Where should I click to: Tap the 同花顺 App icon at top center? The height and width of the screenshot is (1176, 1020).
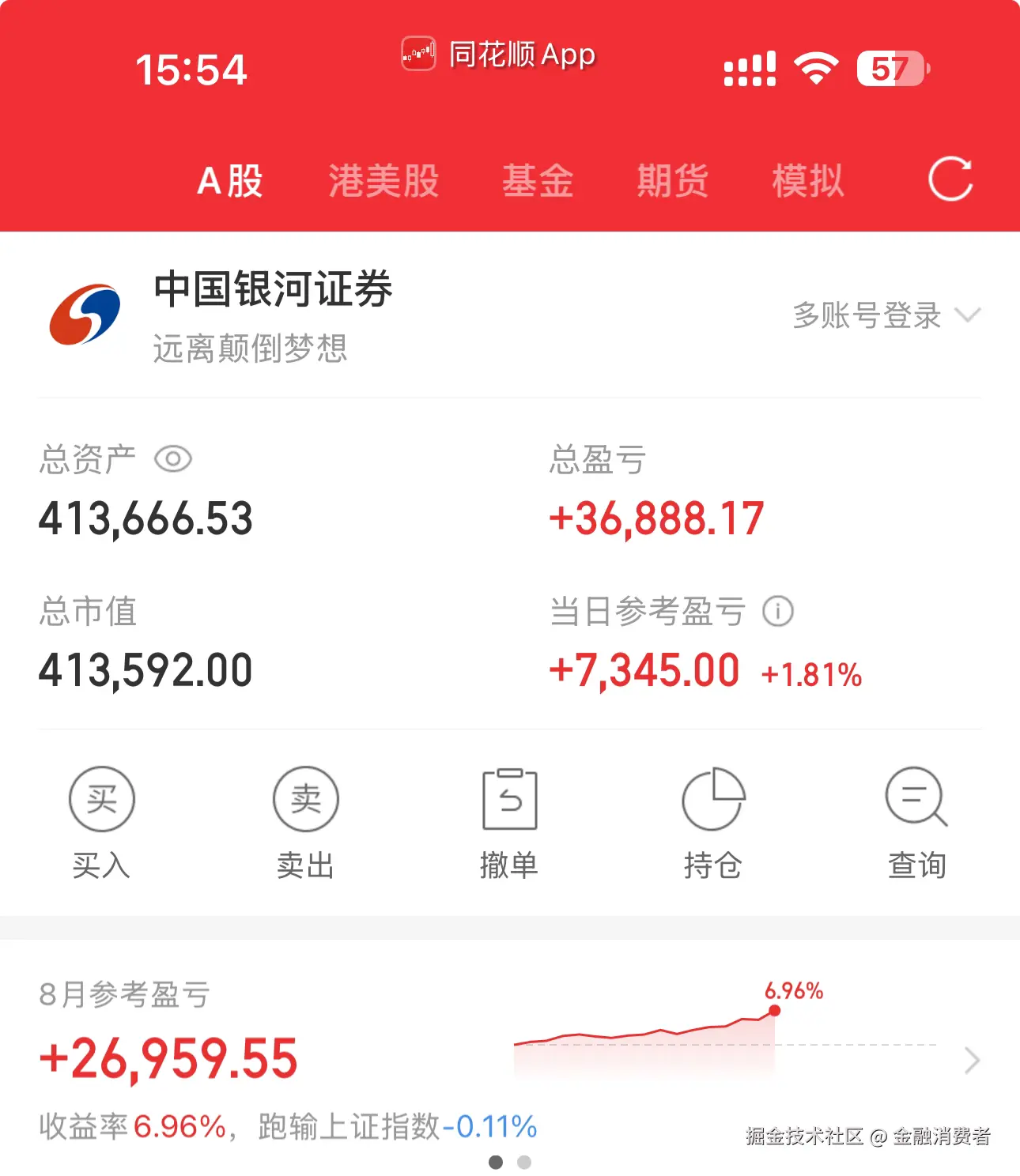[x=420, y=53]
